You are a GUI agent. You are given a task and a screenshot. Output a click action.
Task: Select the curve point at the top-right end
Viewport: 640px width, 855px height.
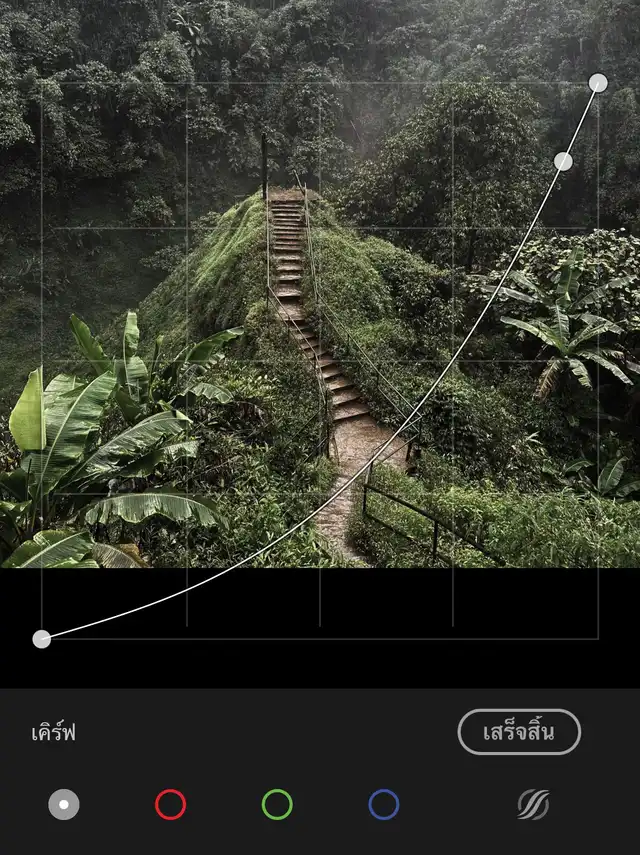click(598, 82)
